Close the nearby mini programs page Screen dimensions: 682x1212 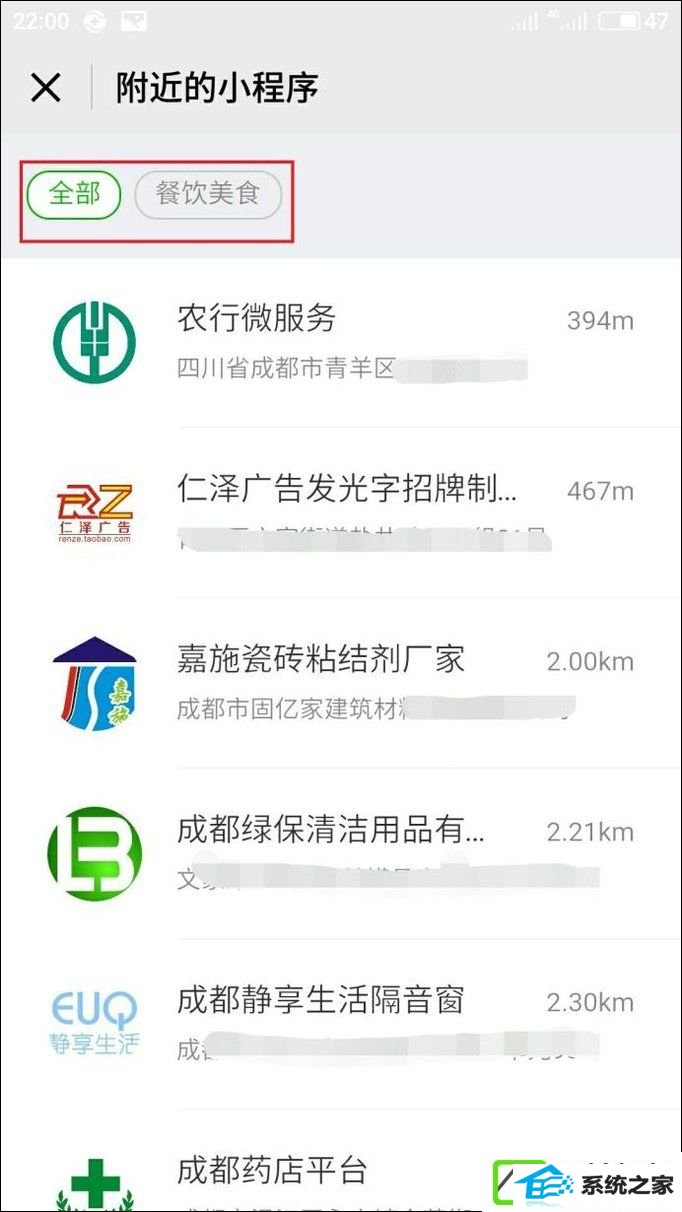tap(46, 88)
